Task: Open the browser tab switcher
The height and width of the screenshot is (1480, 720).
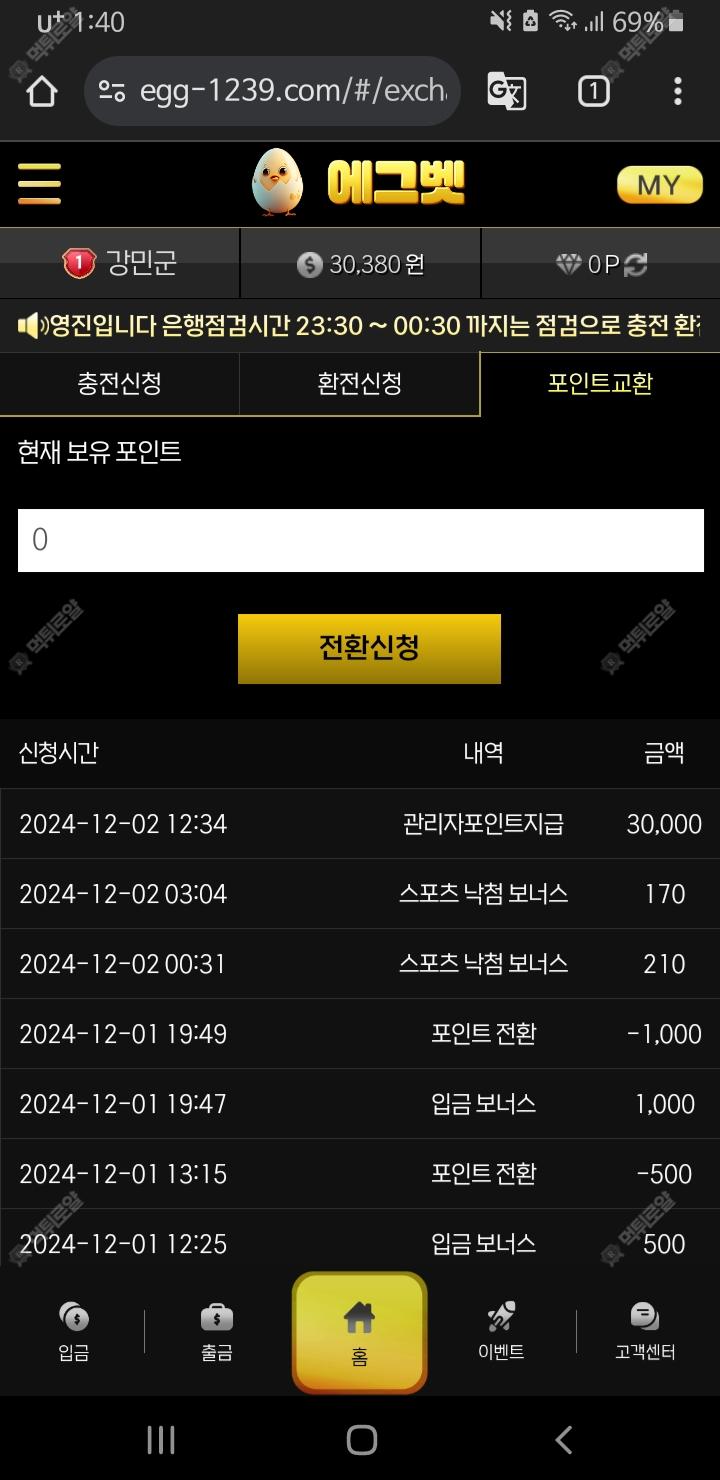Action: click(593, 91)
